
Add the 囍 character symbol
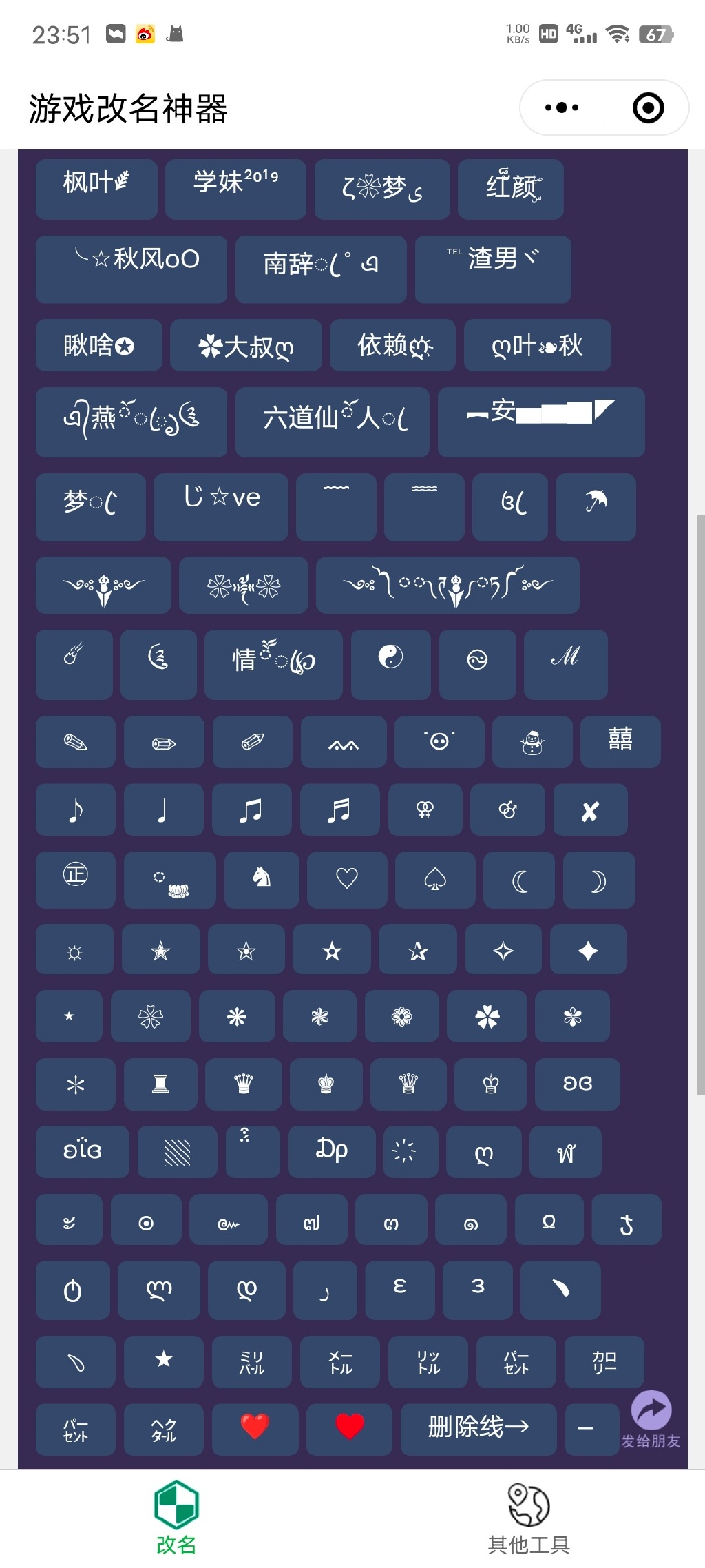pyautogui.click(x=620, y=742)
